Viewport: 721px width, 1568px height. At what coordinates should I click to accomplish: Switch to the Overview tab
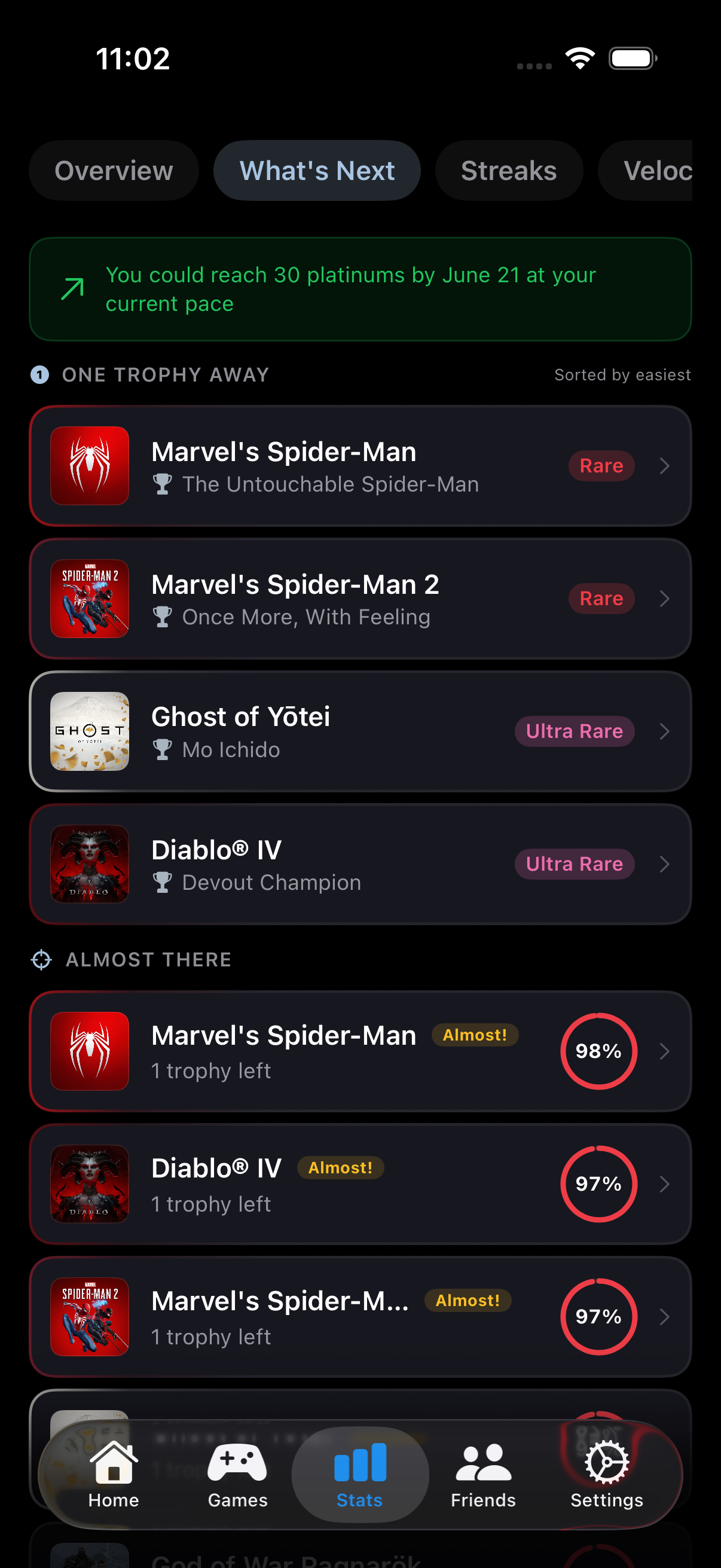114,170
